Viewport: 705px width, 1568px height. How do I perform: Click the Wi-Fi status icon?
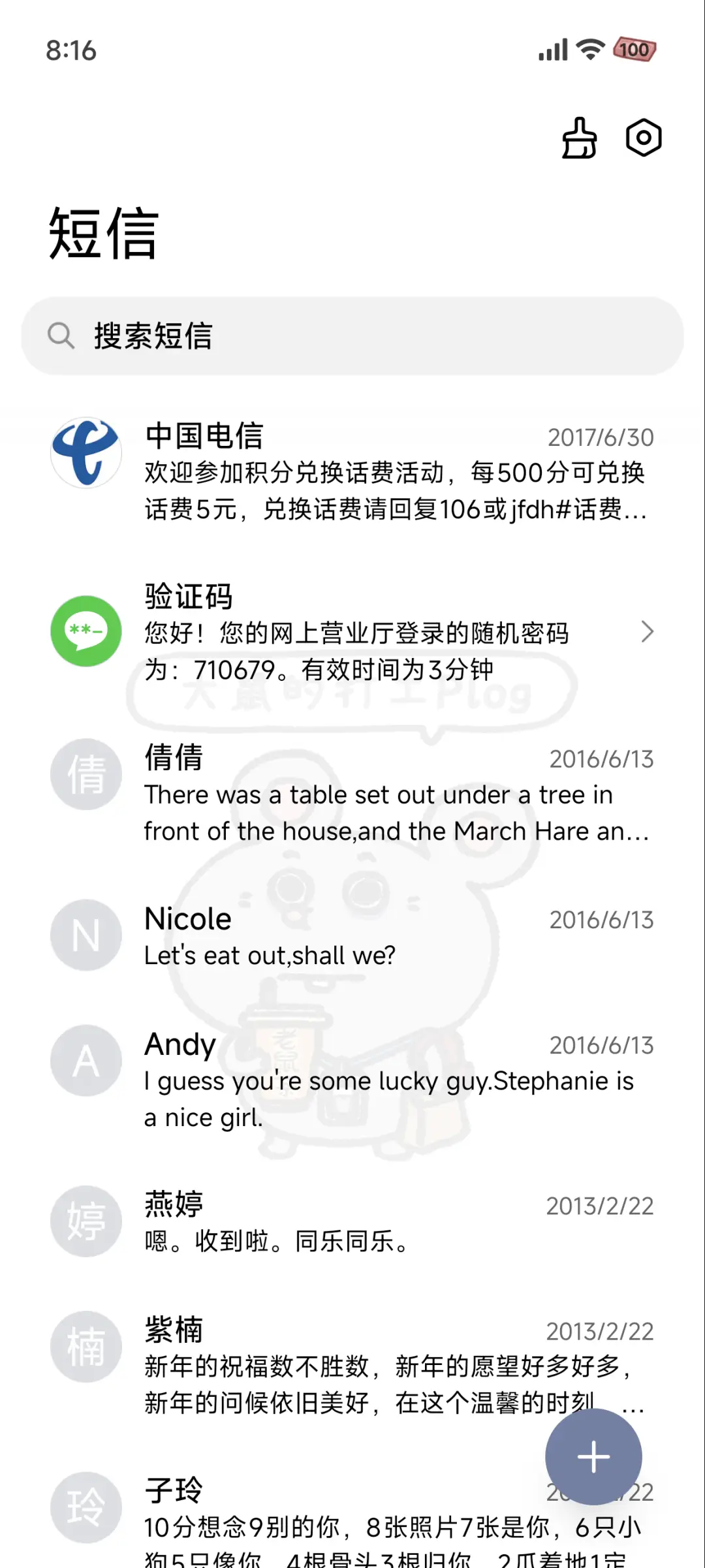[588, 50]
